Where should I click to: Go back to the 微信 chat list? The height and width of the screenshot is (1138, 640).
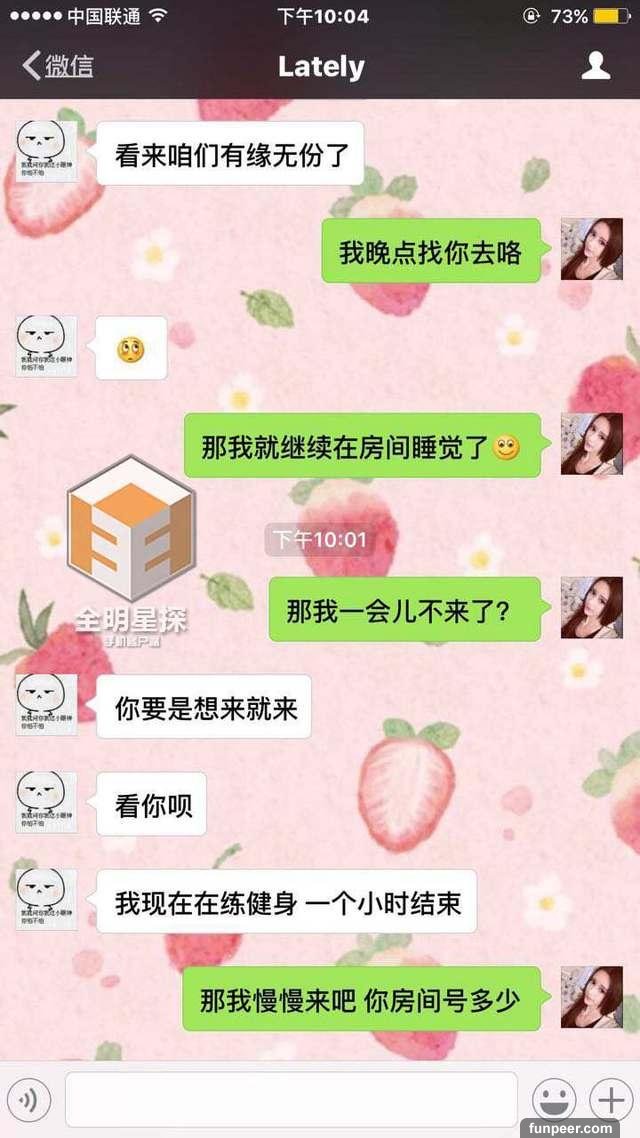tap(58, 66)
